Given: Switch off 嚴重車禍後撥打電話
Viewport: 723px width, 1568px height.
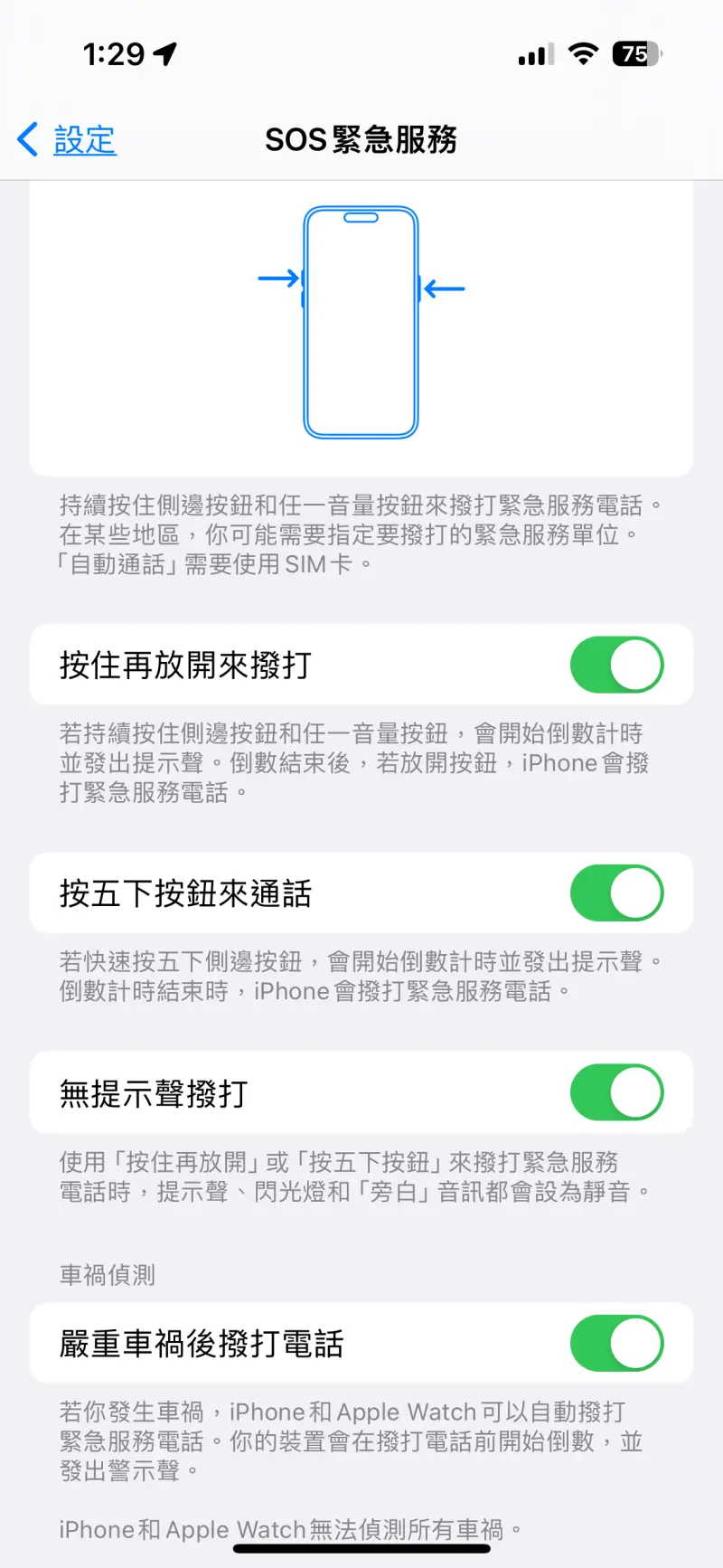Looking at the screenshot, I should [617, 1343].
